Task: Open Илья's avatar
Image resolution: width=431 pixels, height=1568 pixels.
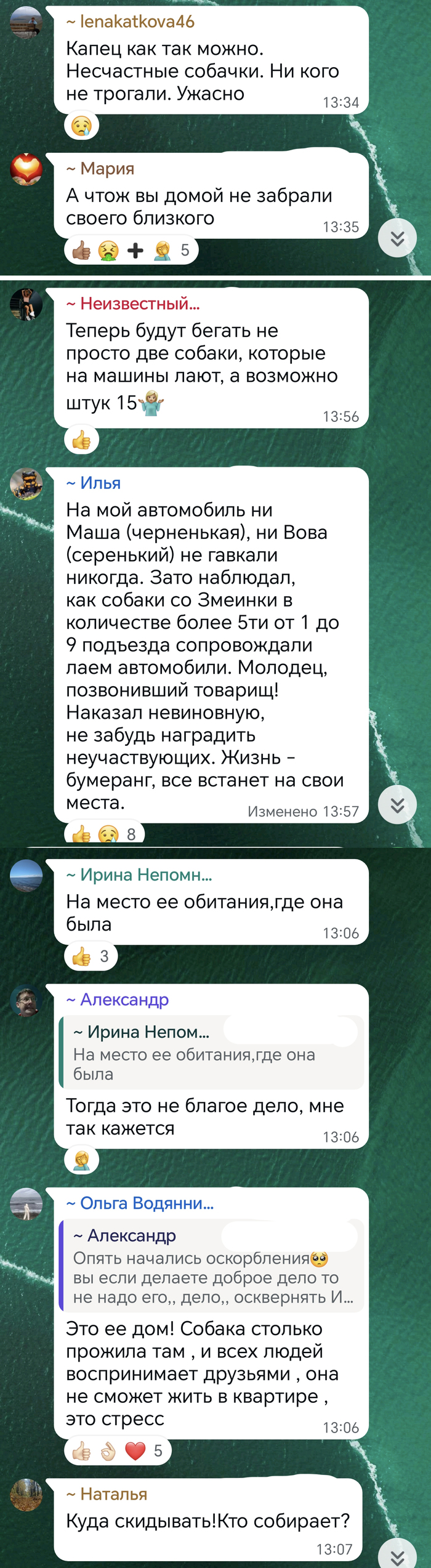Action: pyautogui.click(x=26, y=484)
